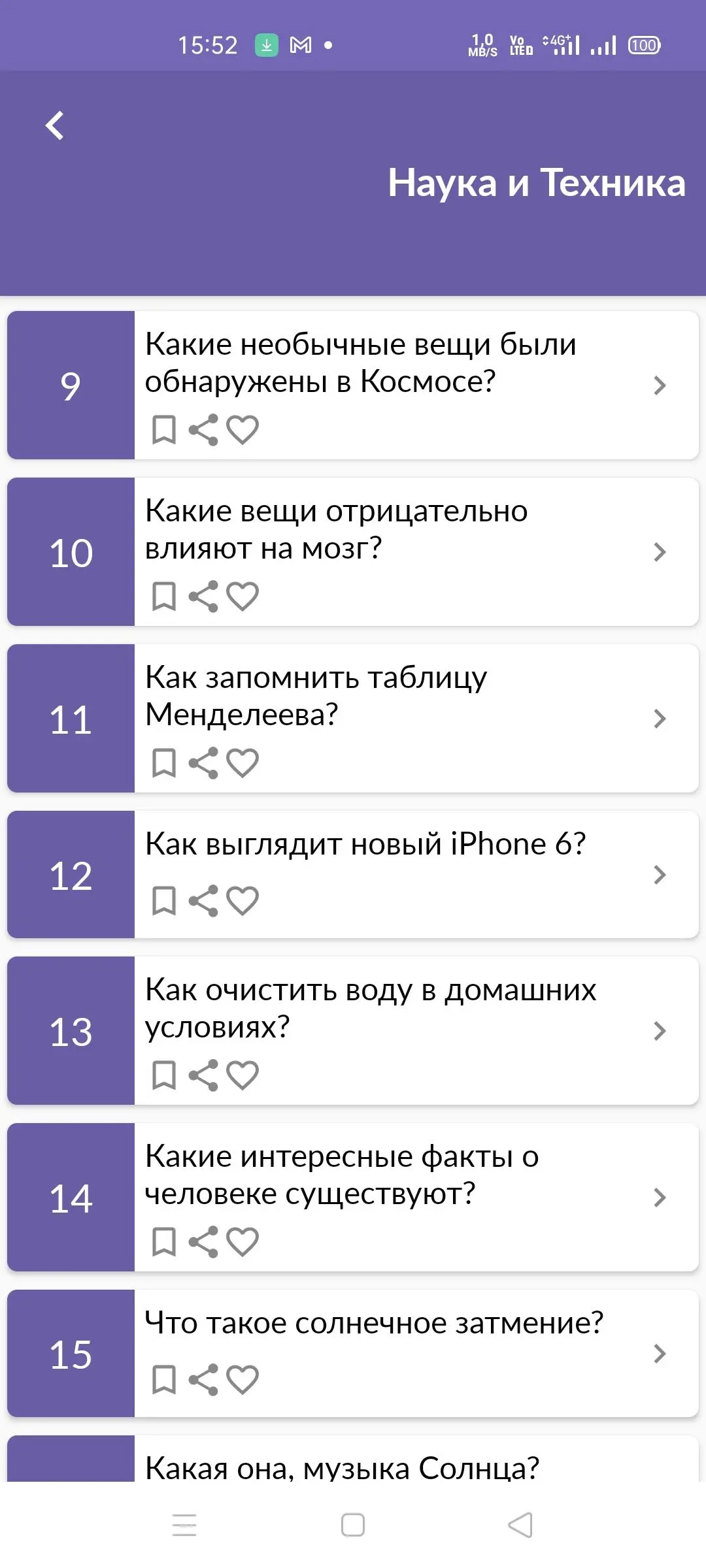Share the question about things affecting мозг
706x1568 pixels.
[203, 596]
